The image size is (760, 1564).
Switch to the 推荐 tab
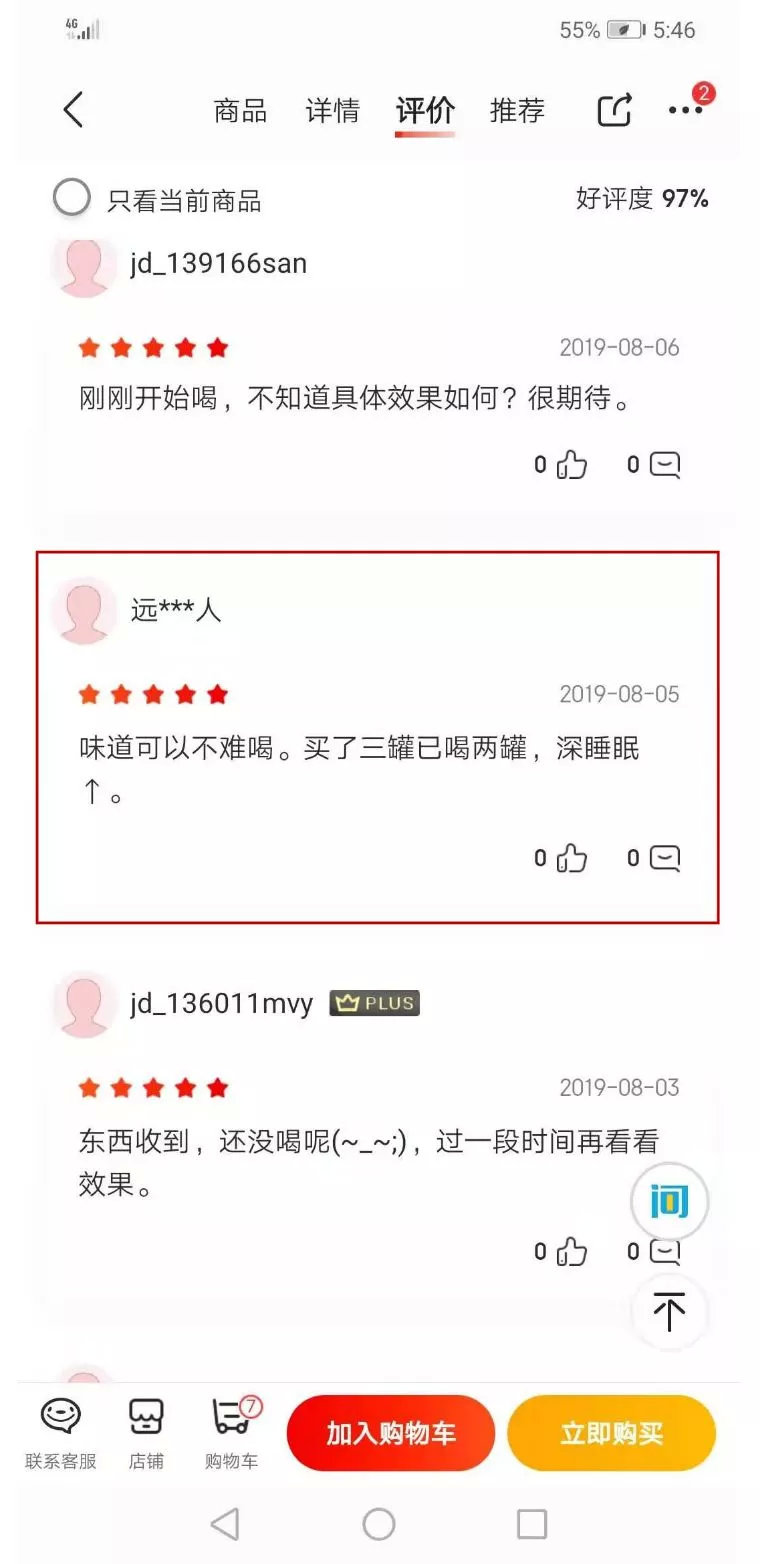coord(517,110)
